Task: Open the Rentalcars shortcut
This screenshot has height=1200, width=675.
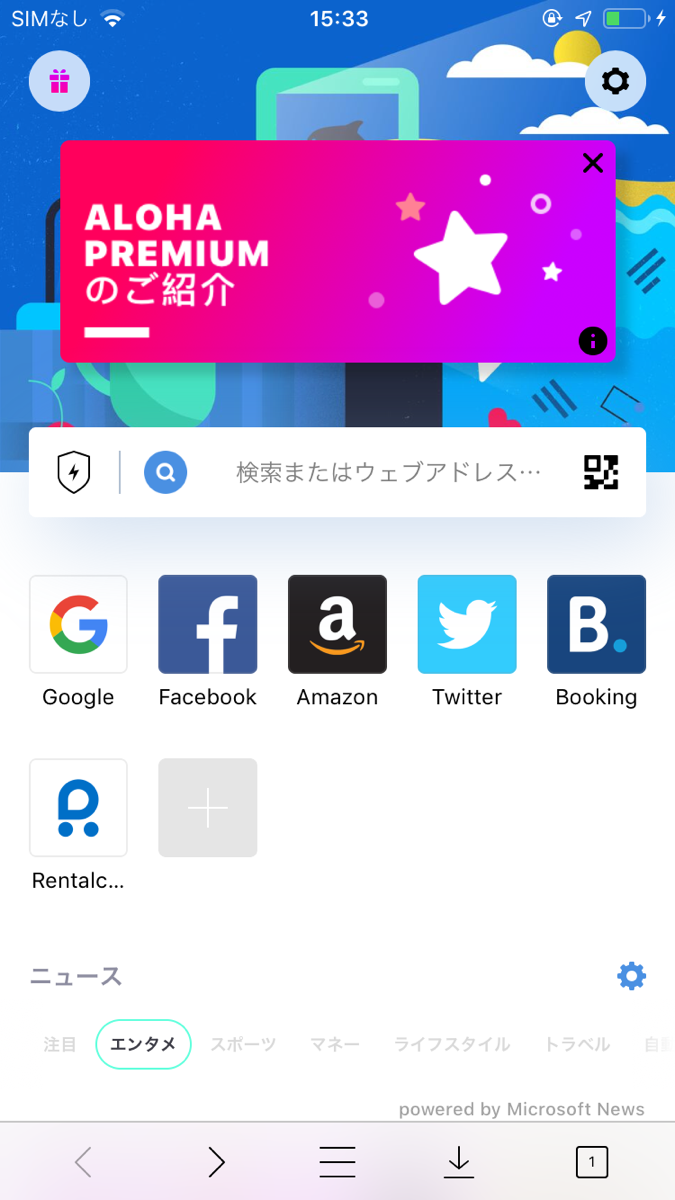Action: click(x=78, y=808)
